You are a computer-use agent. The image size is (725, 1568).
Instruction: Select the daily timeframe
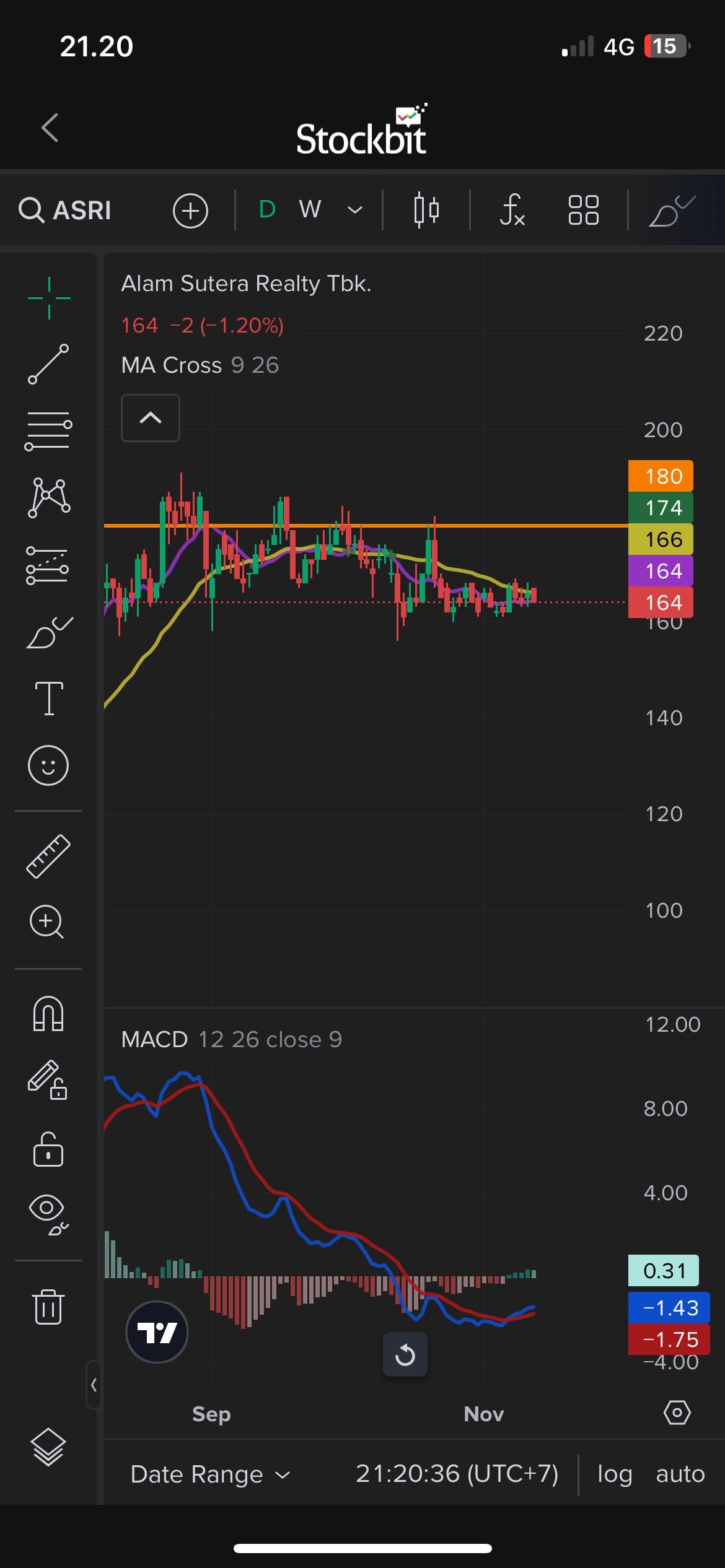(267, 210)
